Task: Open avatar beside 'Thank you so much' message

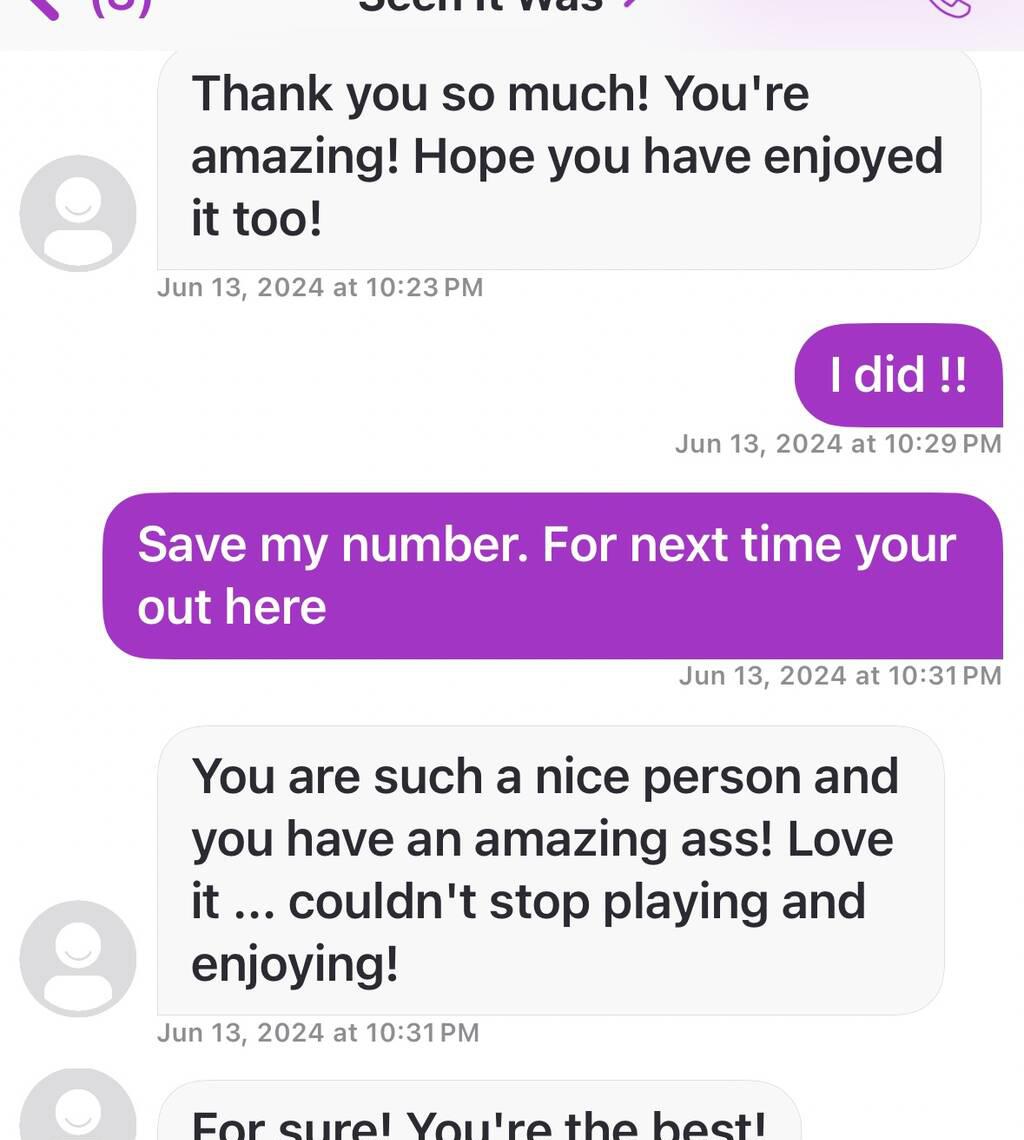Action: pos(78,213)
